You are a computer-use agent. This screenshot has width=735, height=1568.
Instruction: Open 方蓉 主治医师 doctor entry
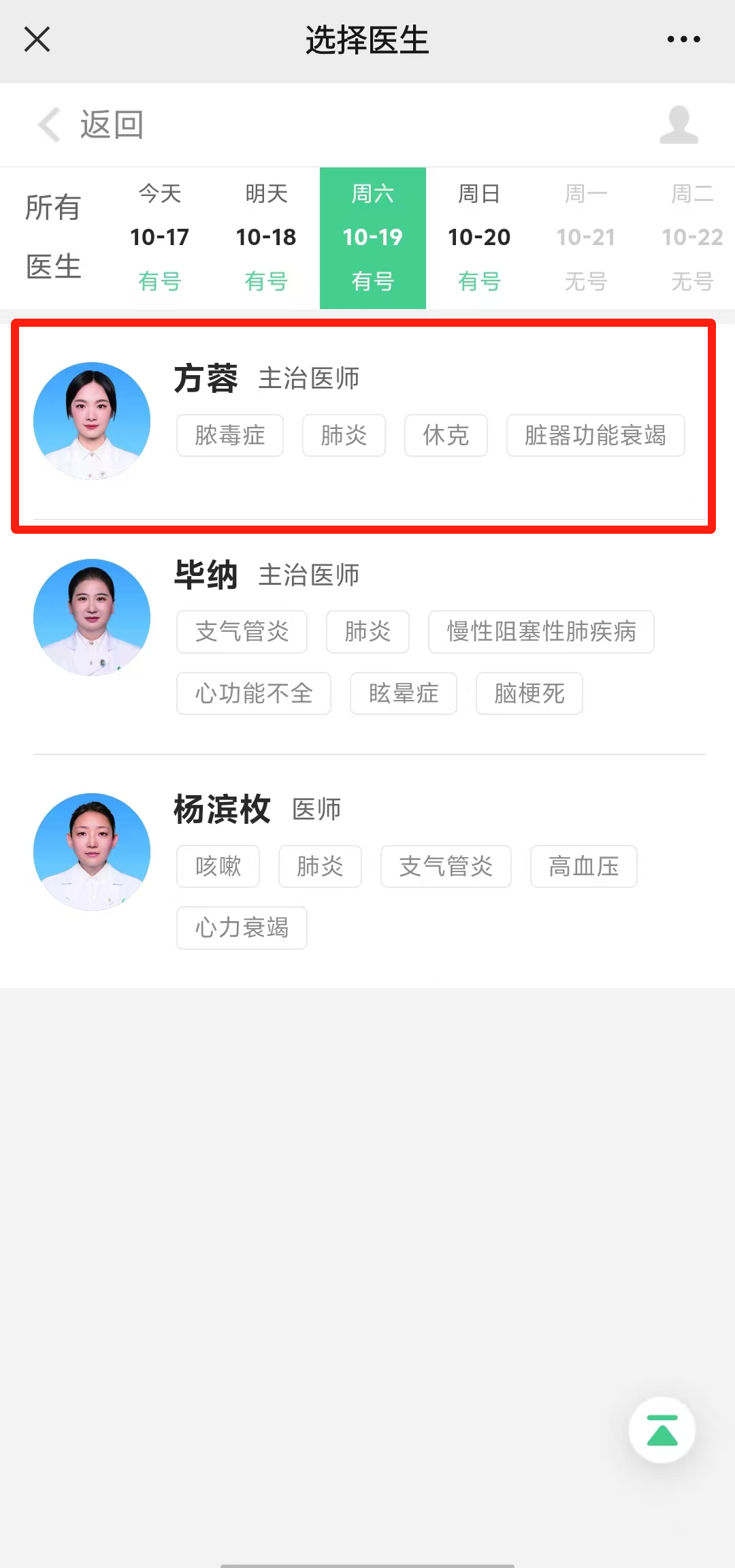(x=367, y=422)
